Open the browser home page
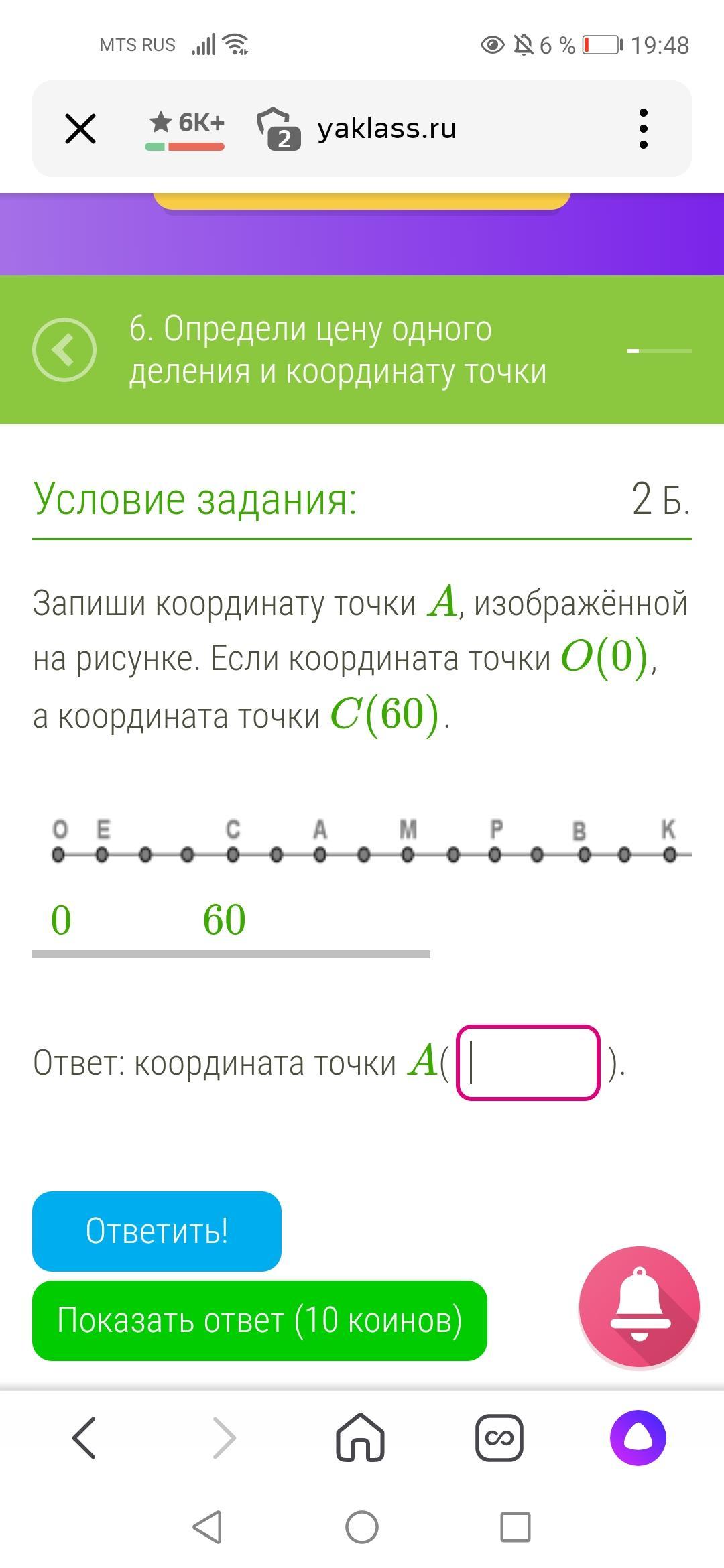Image resolution: width=724 pixels, height=1568 pixels. pos(360,1437)
